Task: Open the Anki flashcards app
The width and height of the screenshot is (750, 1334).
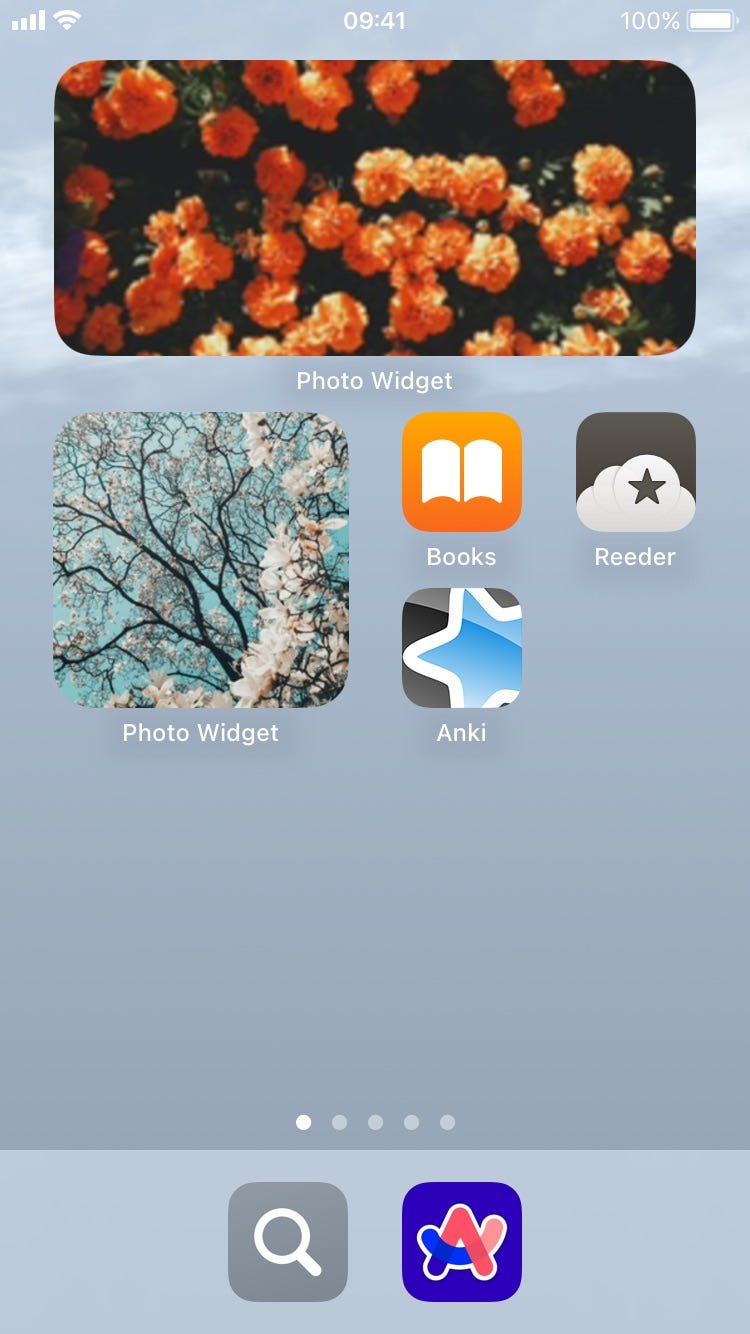Action: pos(462,648)
